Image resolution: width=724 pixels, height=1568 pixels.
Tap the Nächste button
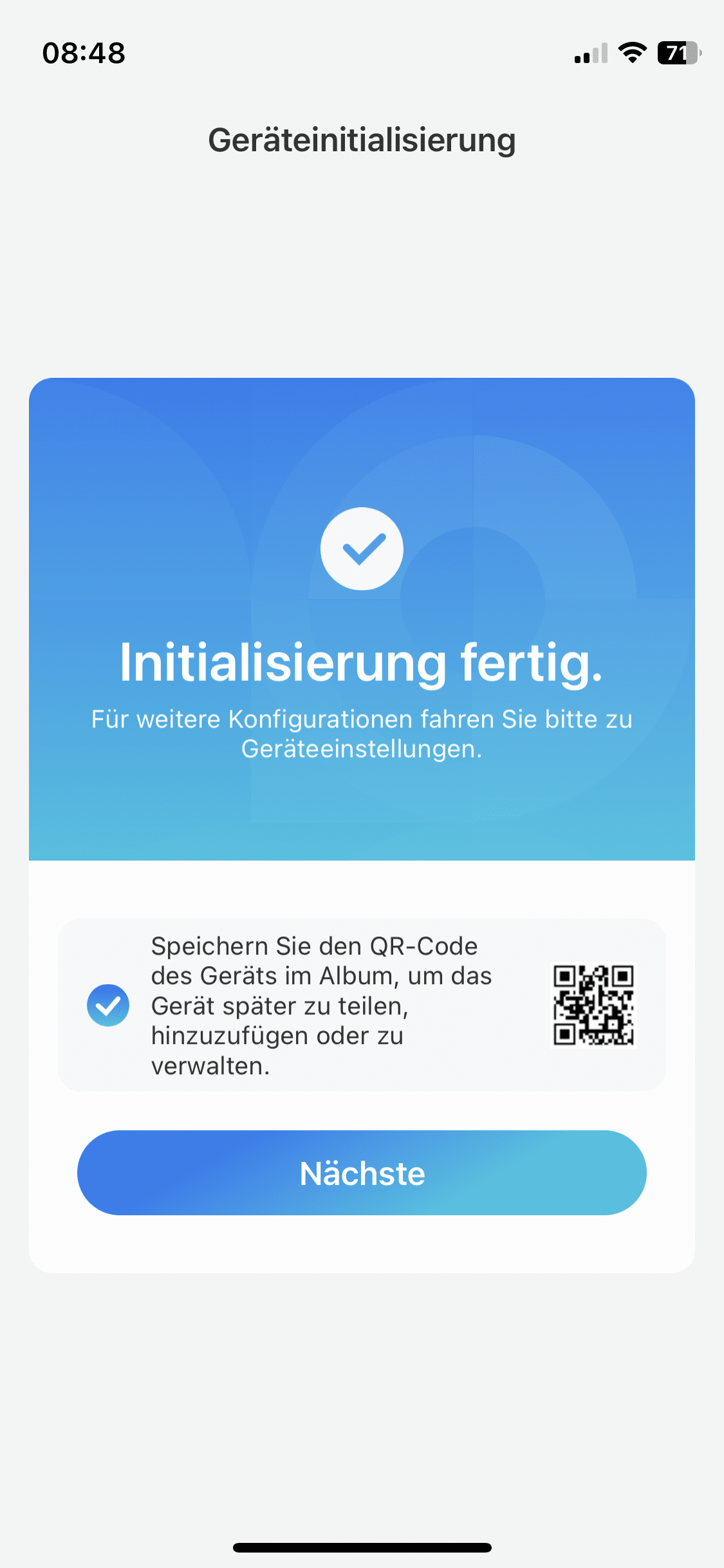(x=362, y=1173)
